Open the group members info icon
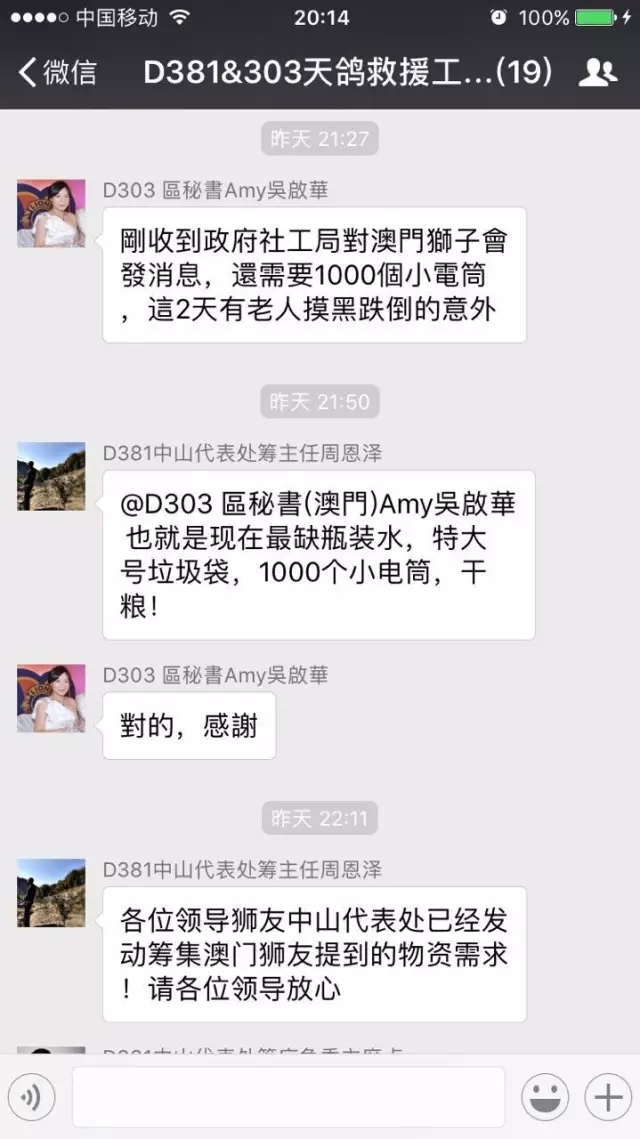 click(598, 72)
